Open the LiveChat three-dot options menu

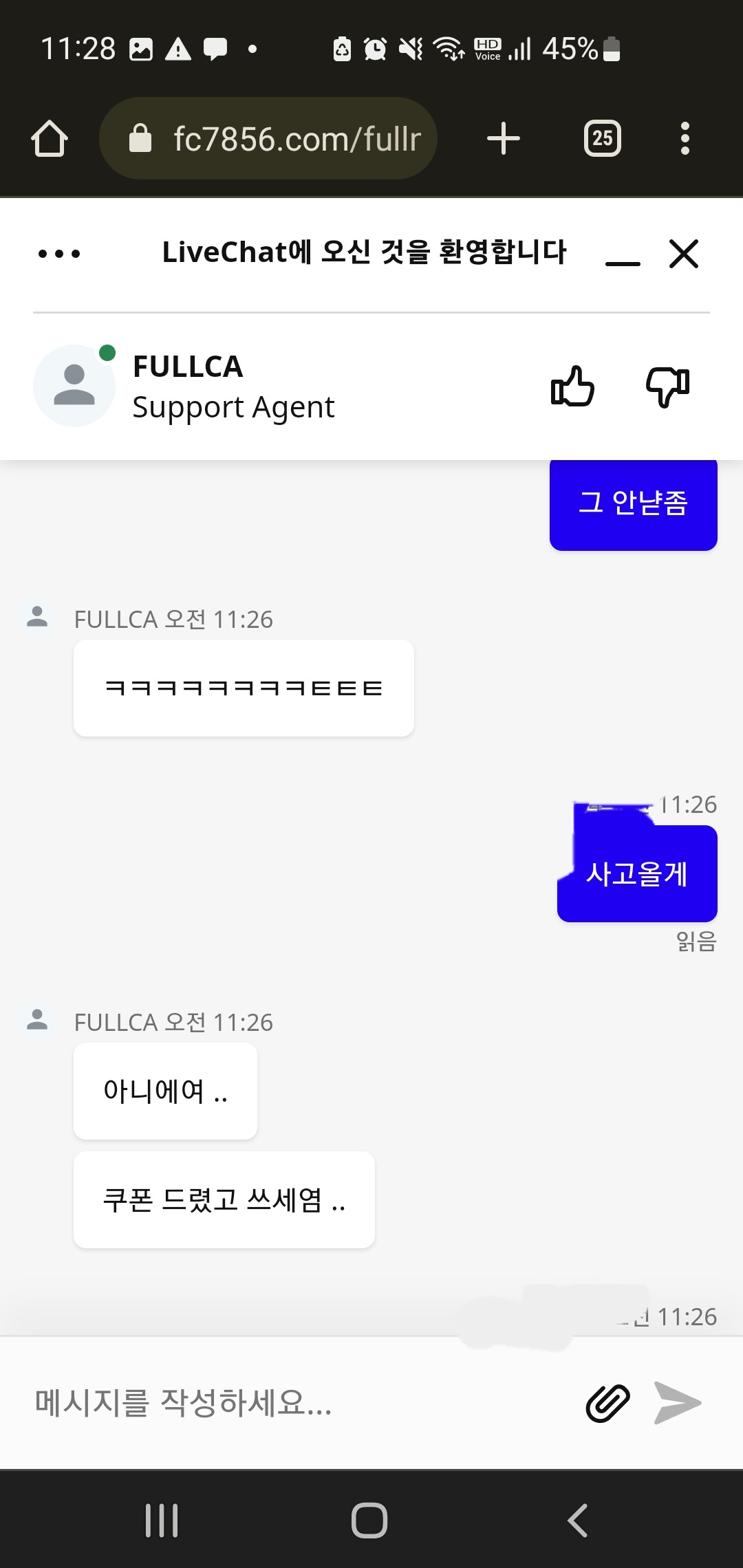pos(59,254)
